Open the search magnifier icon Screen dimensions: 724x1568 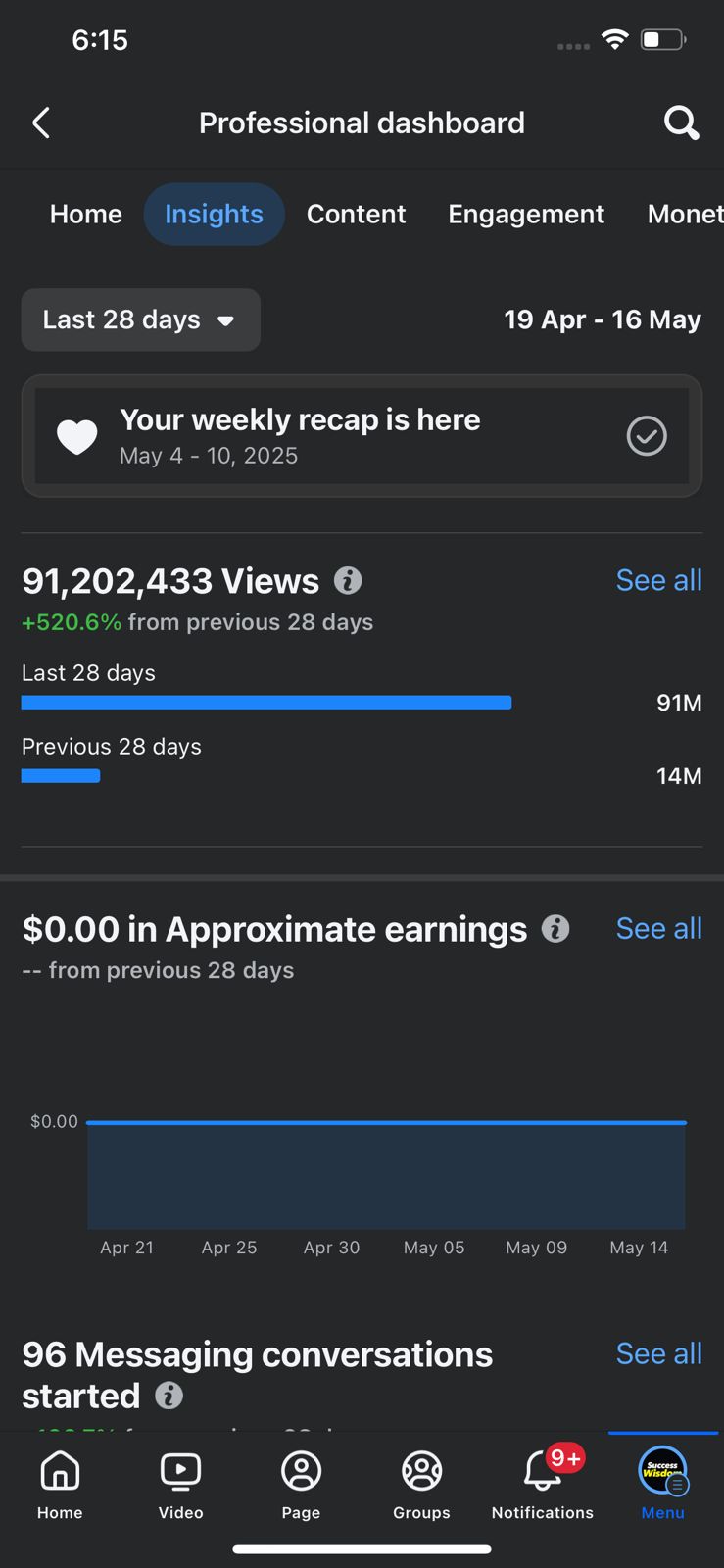pyautogui.click(x=681, y=123)
